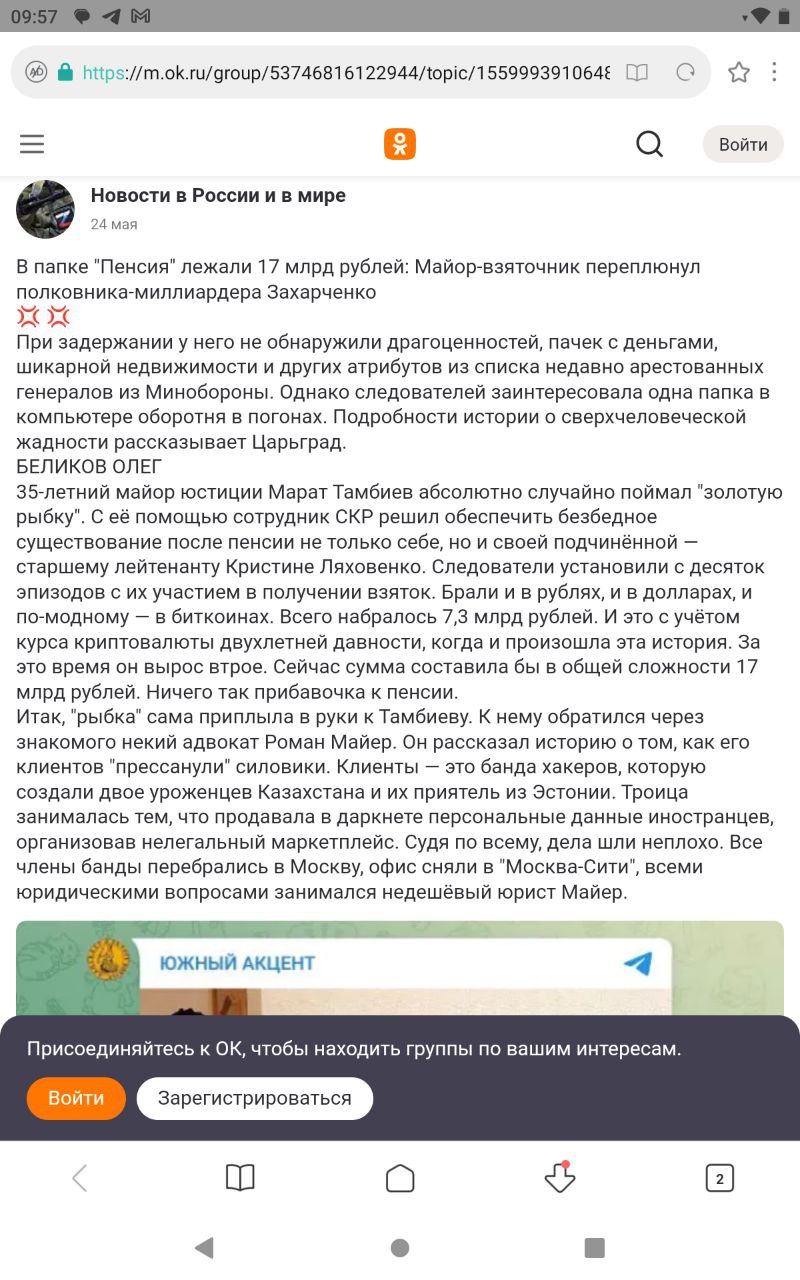Tap orange Войти button in the banner
Viewport: 800px width, 1280px height.
pos(76,1098)
